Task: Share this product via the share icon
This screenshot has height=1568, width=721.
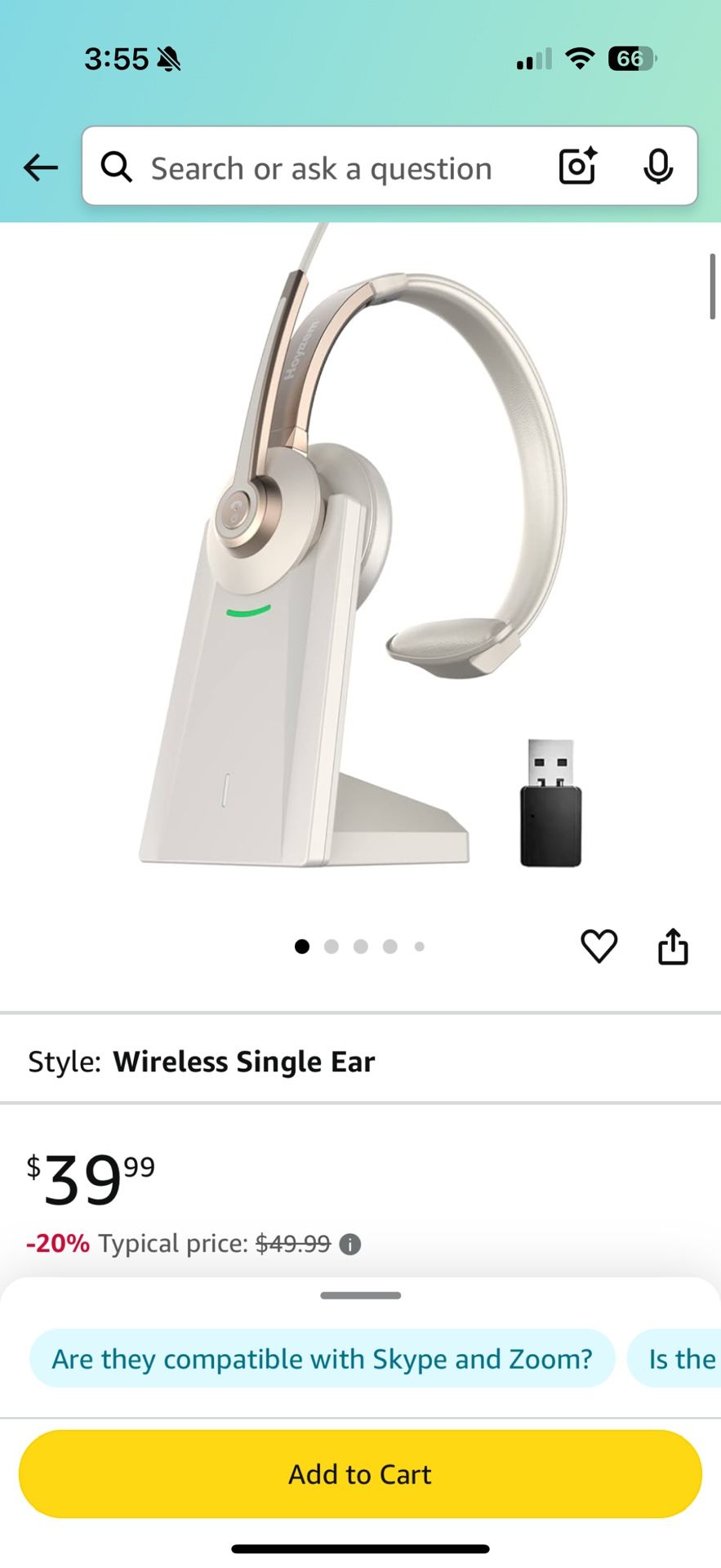Action: pos(672,946)
